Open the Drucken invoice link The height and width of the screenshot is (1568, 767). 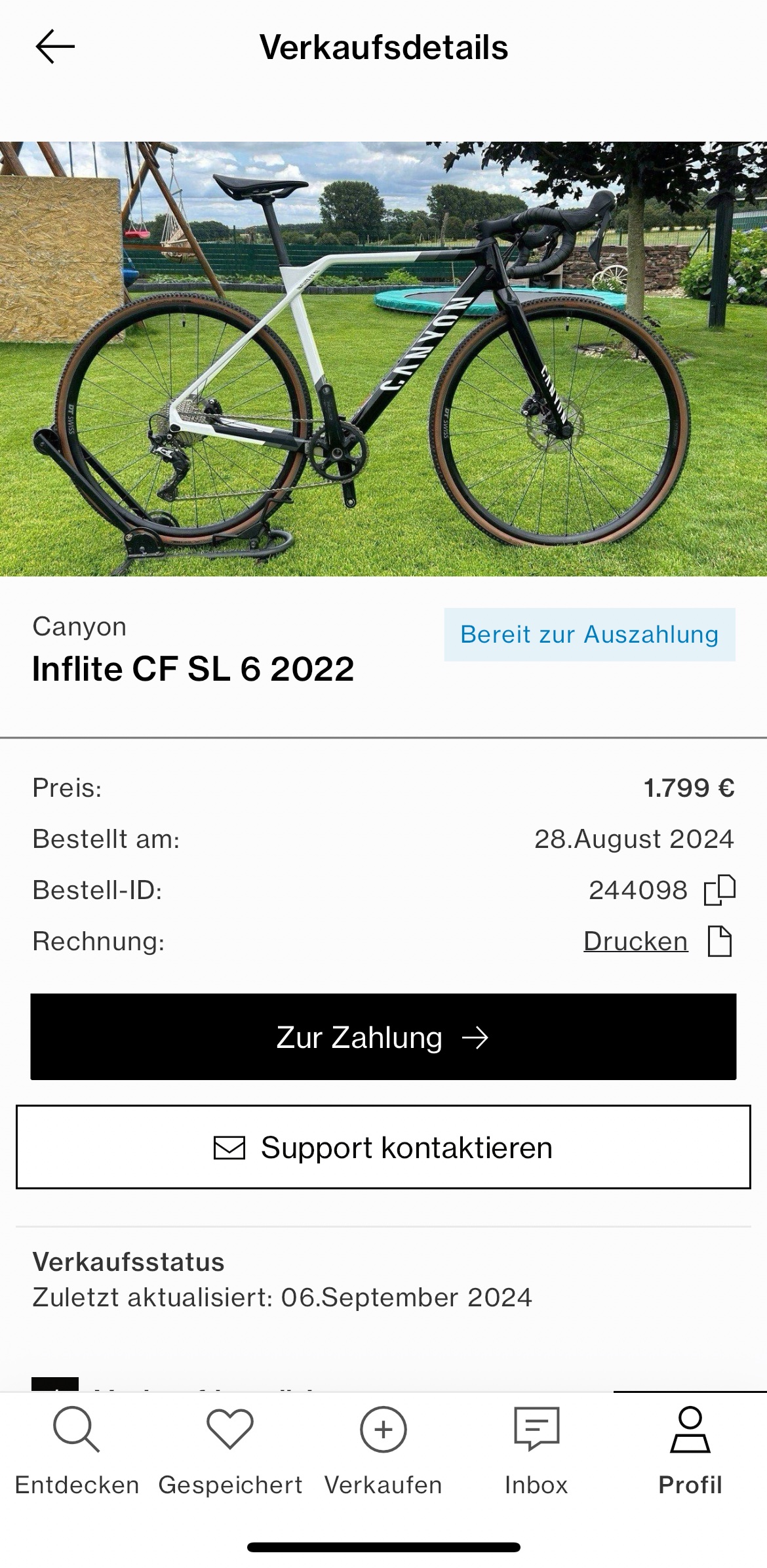click(635, 941)
